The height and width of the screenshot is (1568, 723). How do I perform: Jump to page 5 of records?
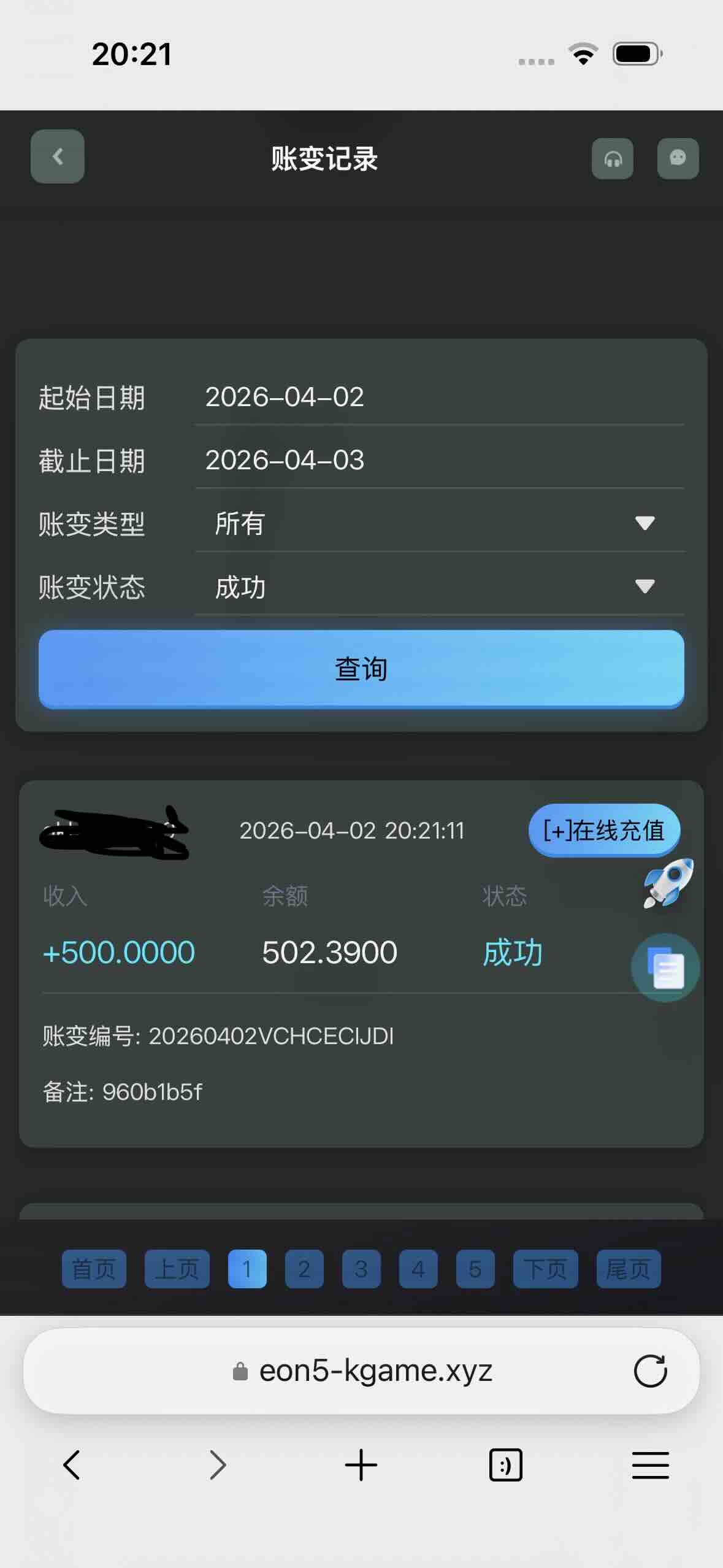(x=475, y=1269)
